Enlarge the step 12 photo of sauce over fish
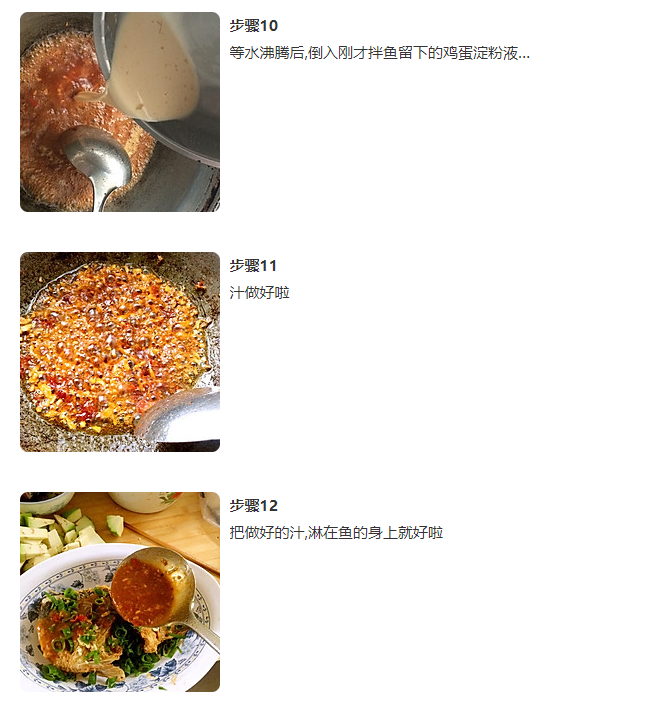Viewport: 665px width, 705px height. 120,592
